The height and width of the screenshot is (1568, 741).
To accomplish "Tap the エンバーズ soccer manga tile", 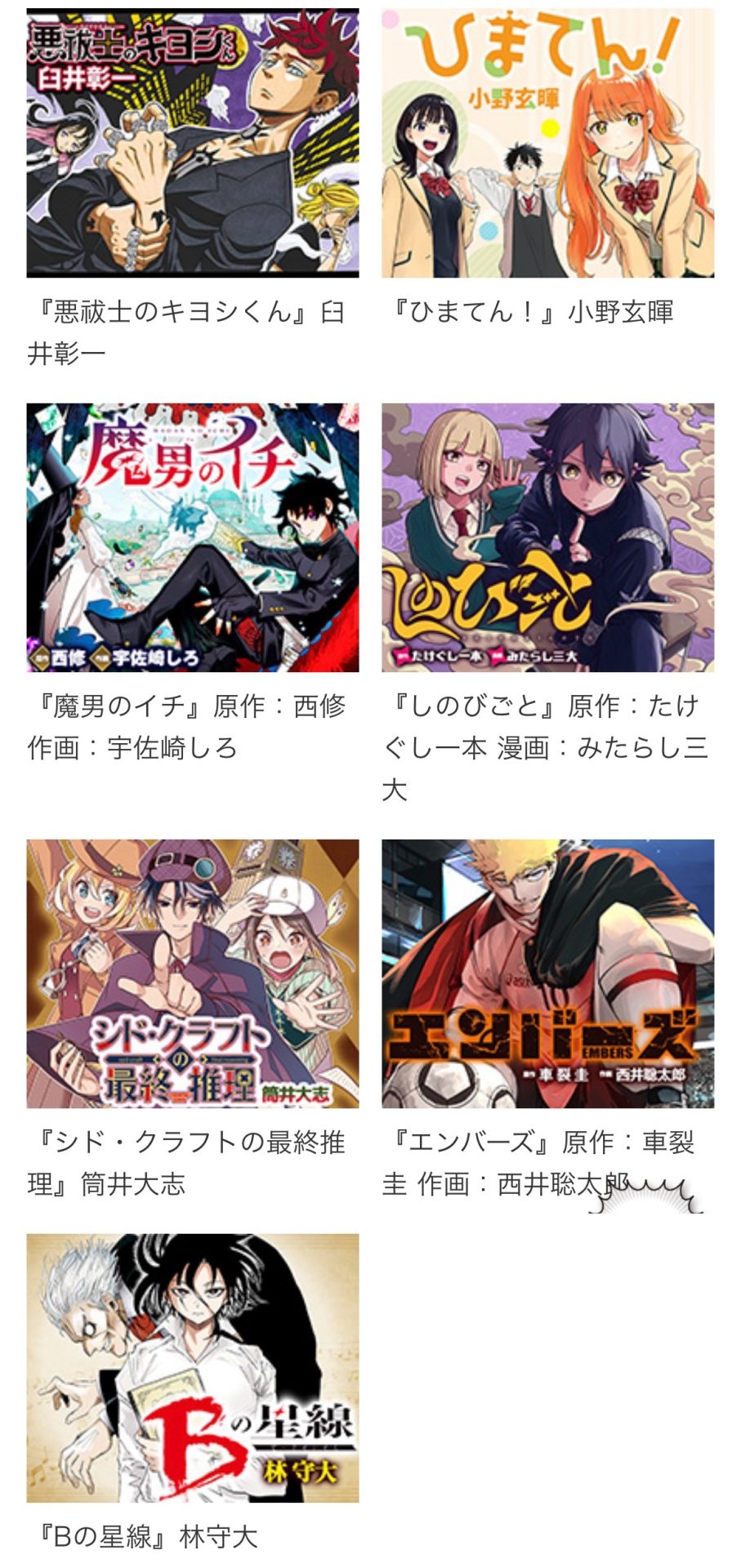I will (x=547, y=973).
